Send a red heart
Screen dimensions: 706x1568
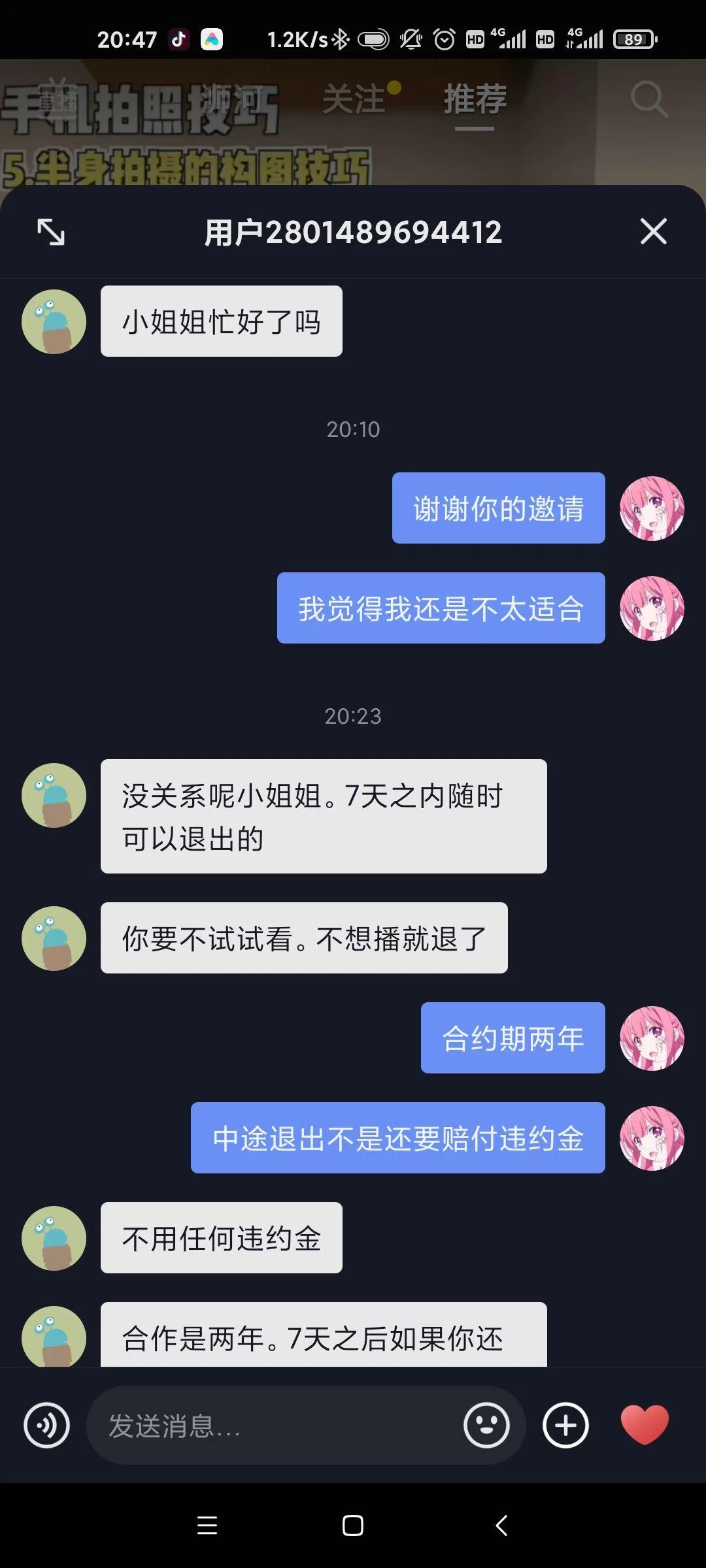coord(645,1424)
